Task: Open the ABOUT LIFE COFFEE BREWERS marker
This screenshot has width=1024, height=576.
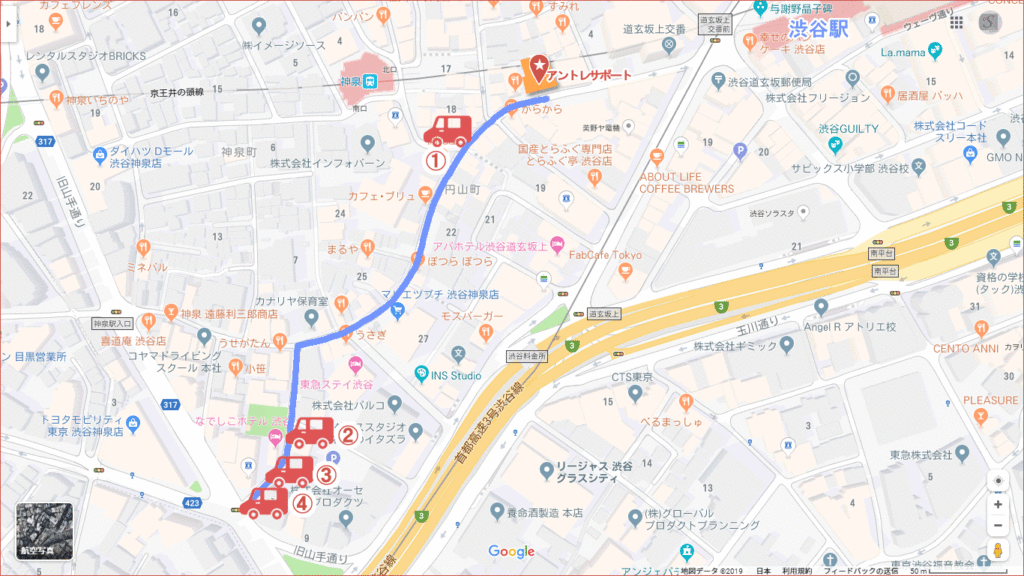Action: (656, 157)
